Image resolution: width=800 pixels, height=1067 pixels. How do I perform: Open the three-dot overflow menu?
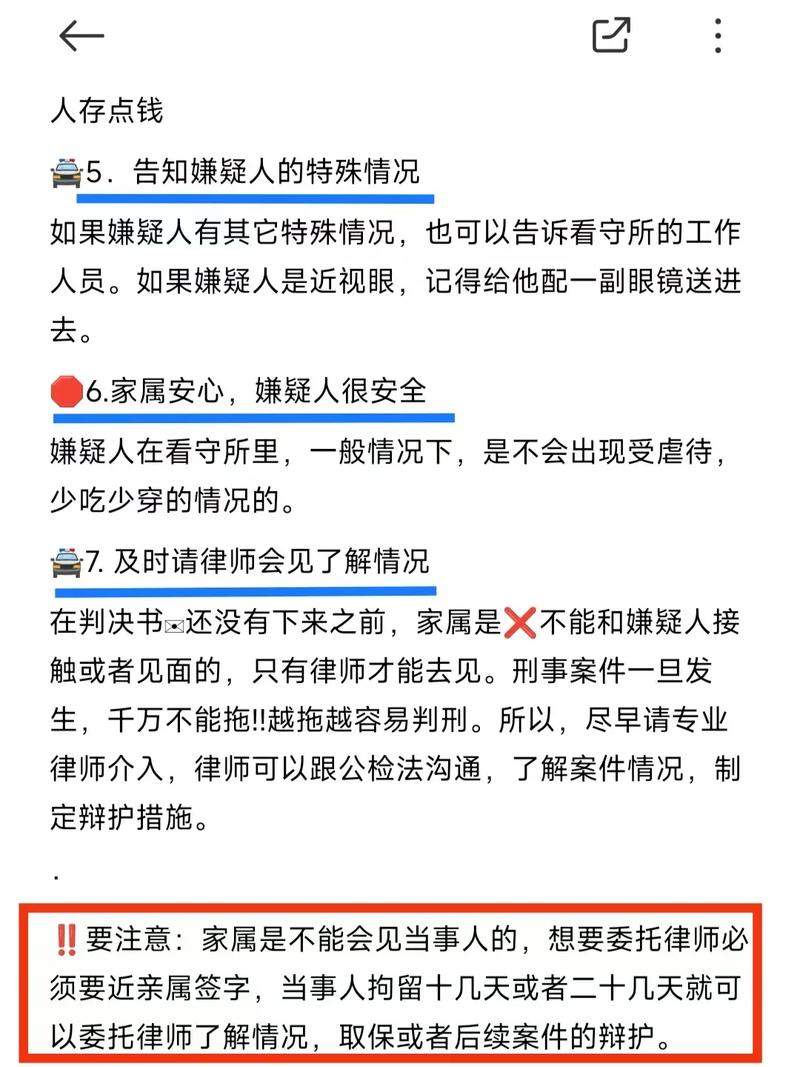(x=718, y=36)
